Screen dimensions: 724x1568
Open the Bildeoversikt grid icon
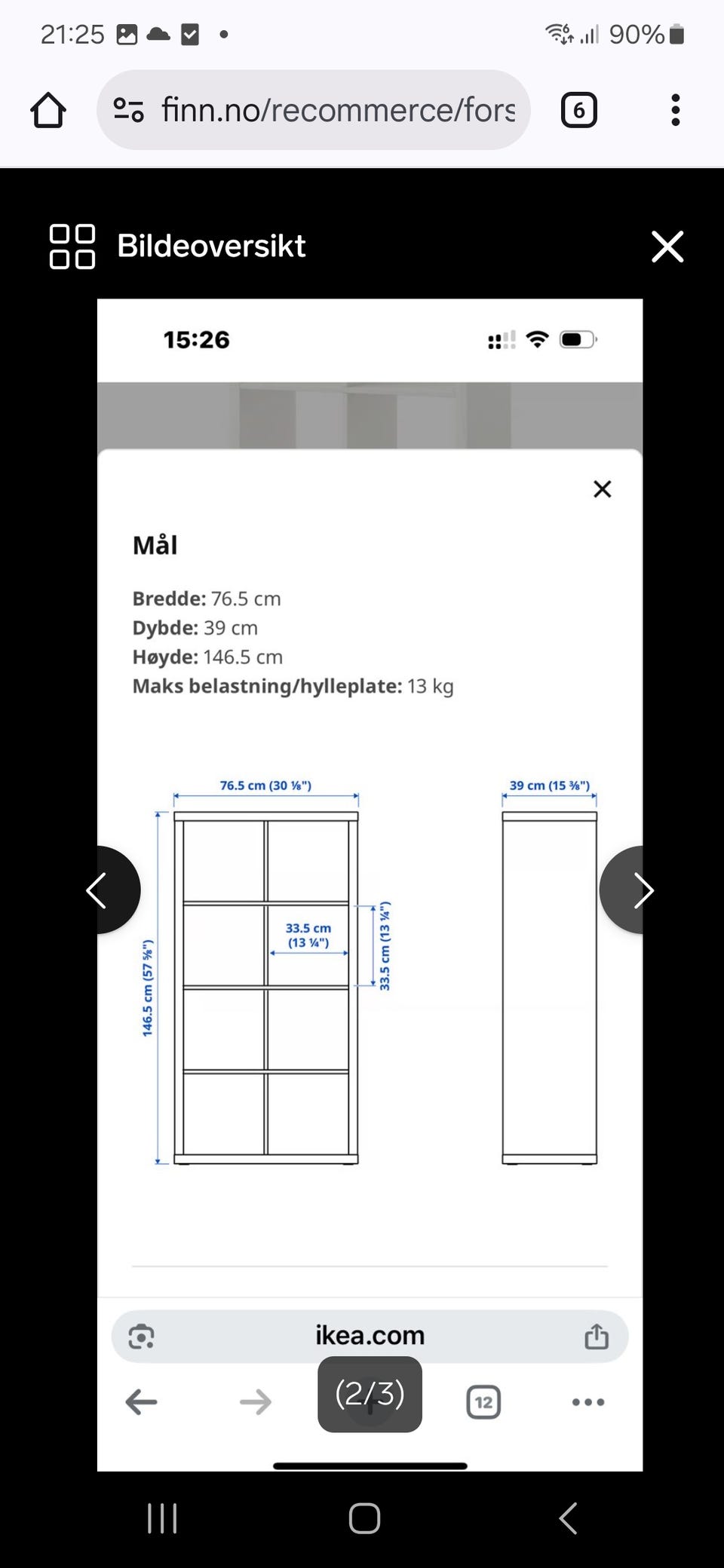[x=72, y=247]
